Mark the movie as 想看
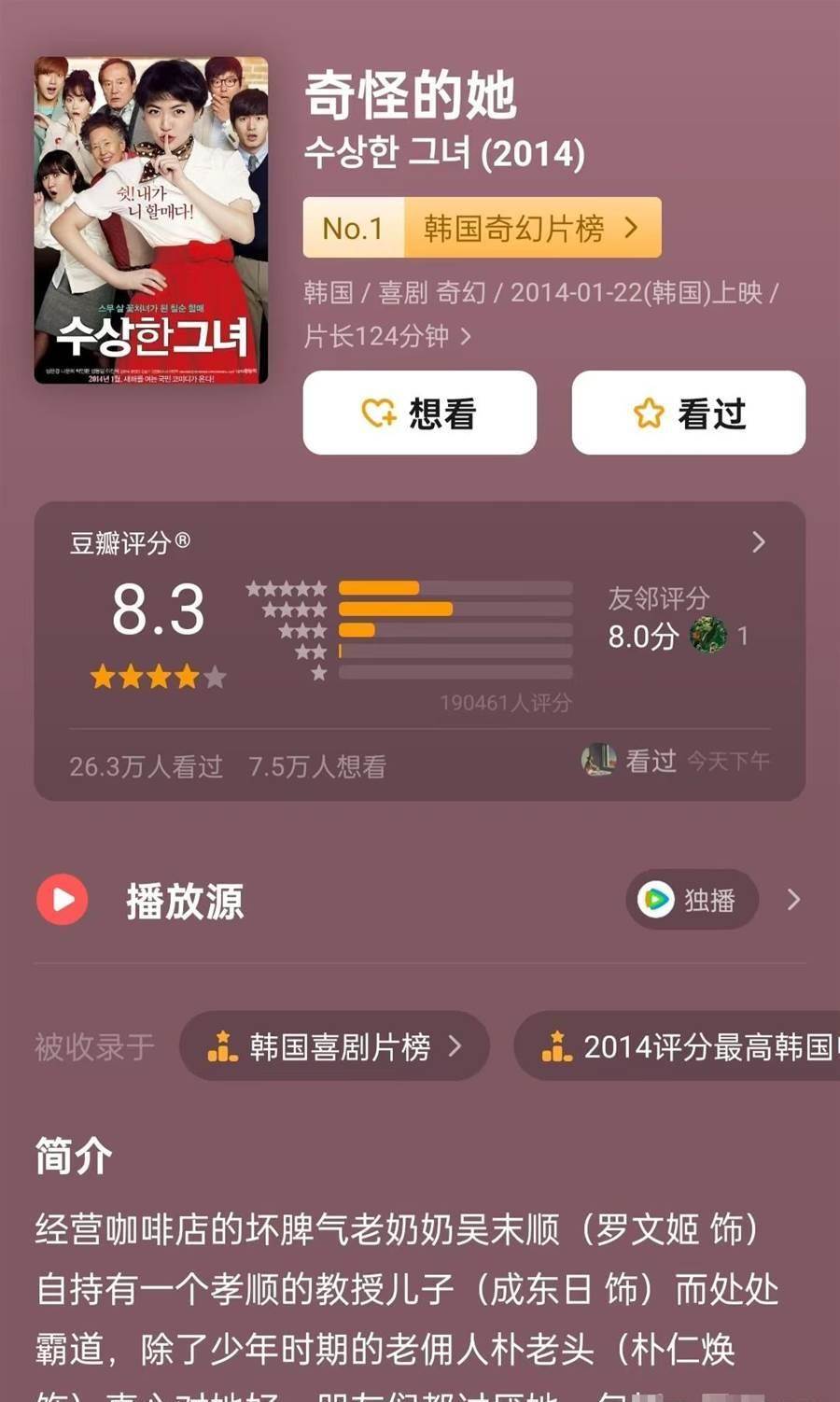840x1402 pixels. point(419,413)
